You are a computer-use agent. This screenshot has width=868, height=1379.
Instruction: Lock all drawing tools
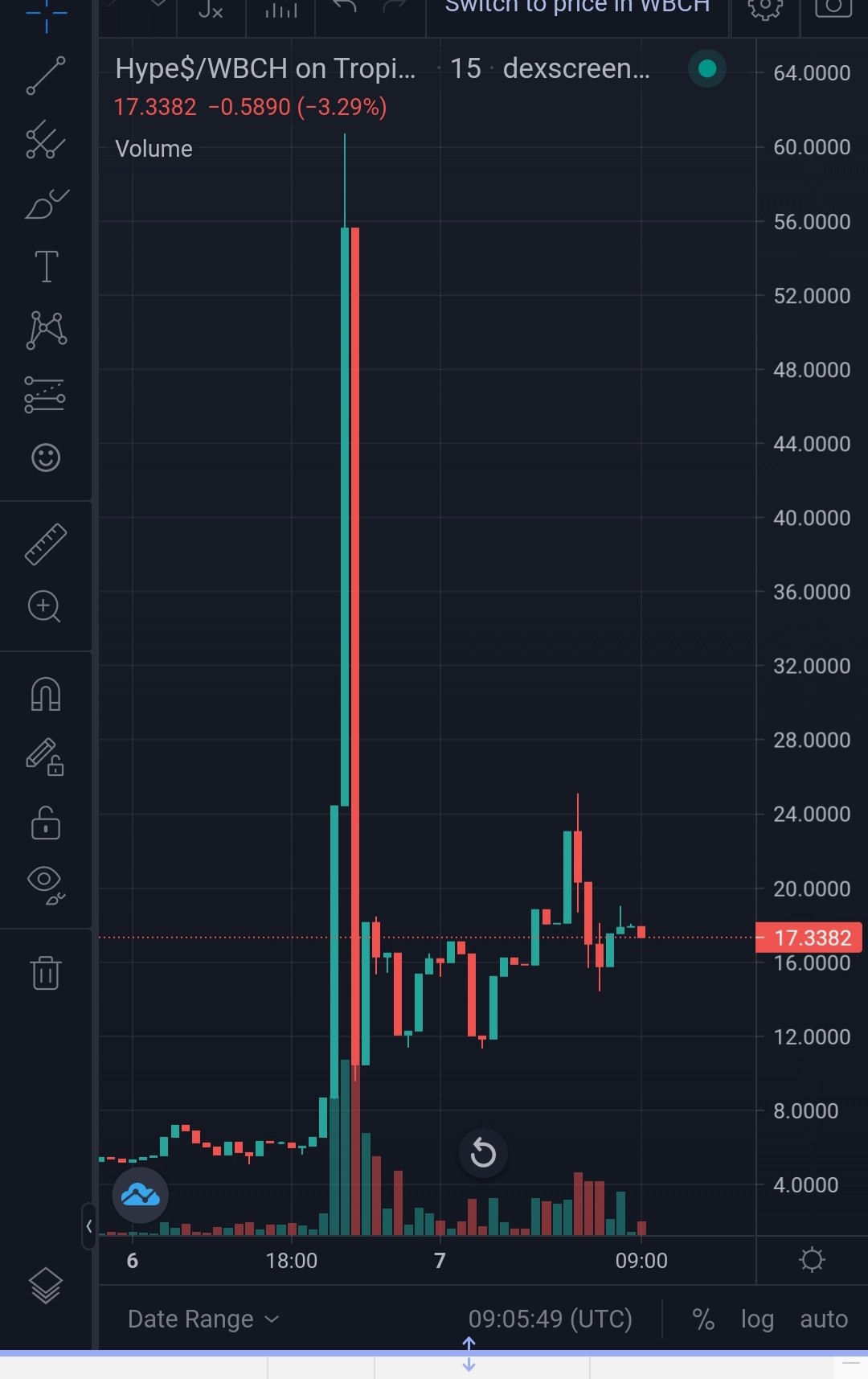click(x=46, y=823)
